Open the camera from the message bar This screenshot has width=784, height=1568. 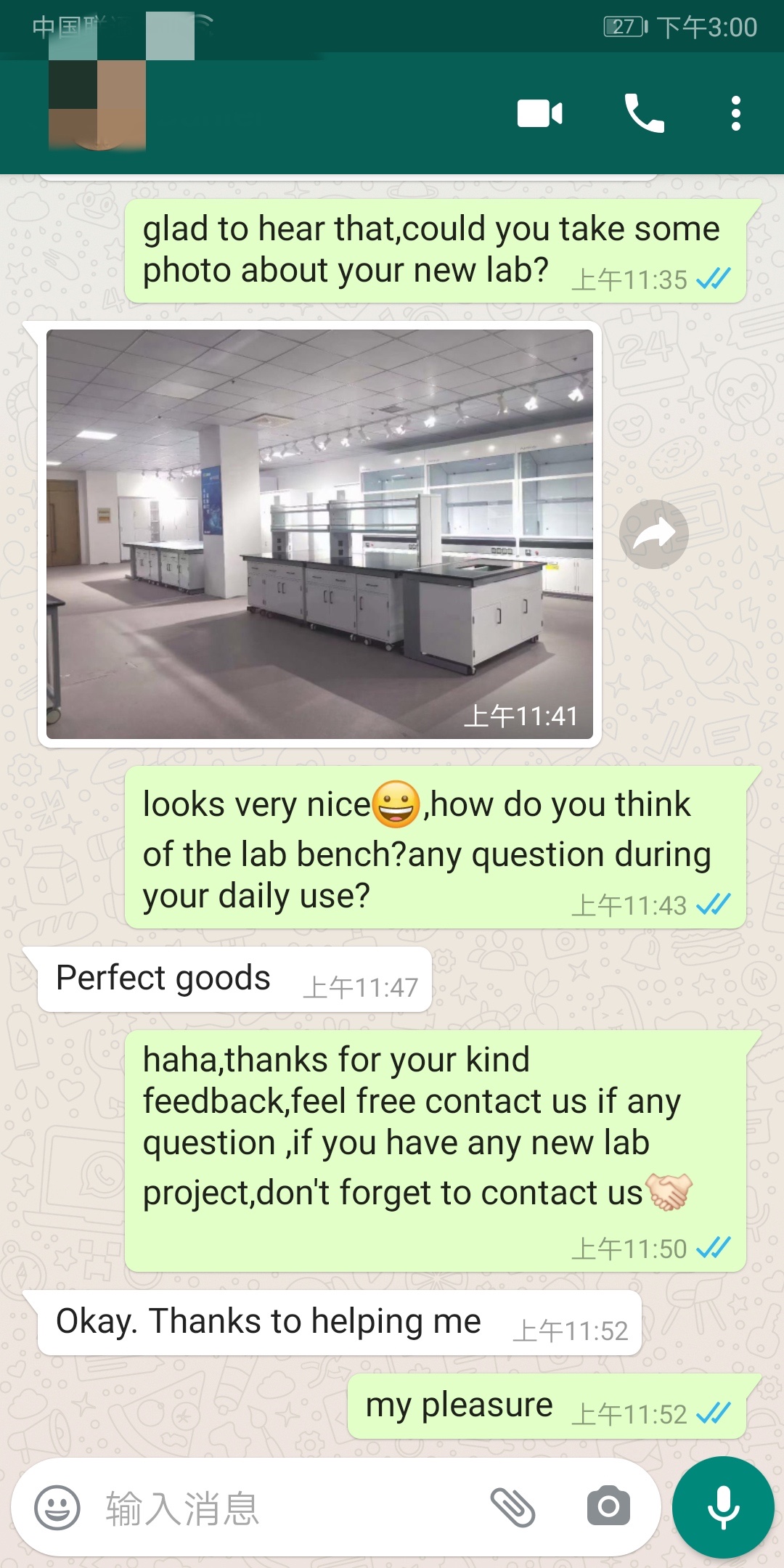pyautogui.click(x=608, y=1508)
